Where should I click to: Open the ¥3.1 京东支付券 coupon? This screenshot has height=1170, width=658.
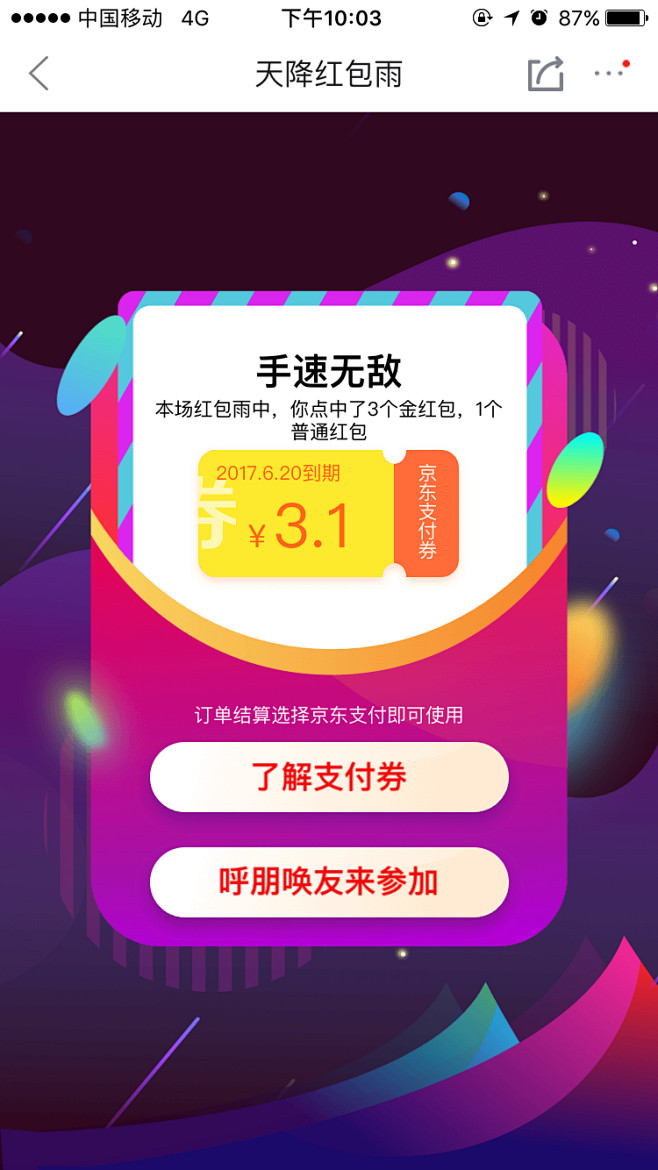pos(328,513)
